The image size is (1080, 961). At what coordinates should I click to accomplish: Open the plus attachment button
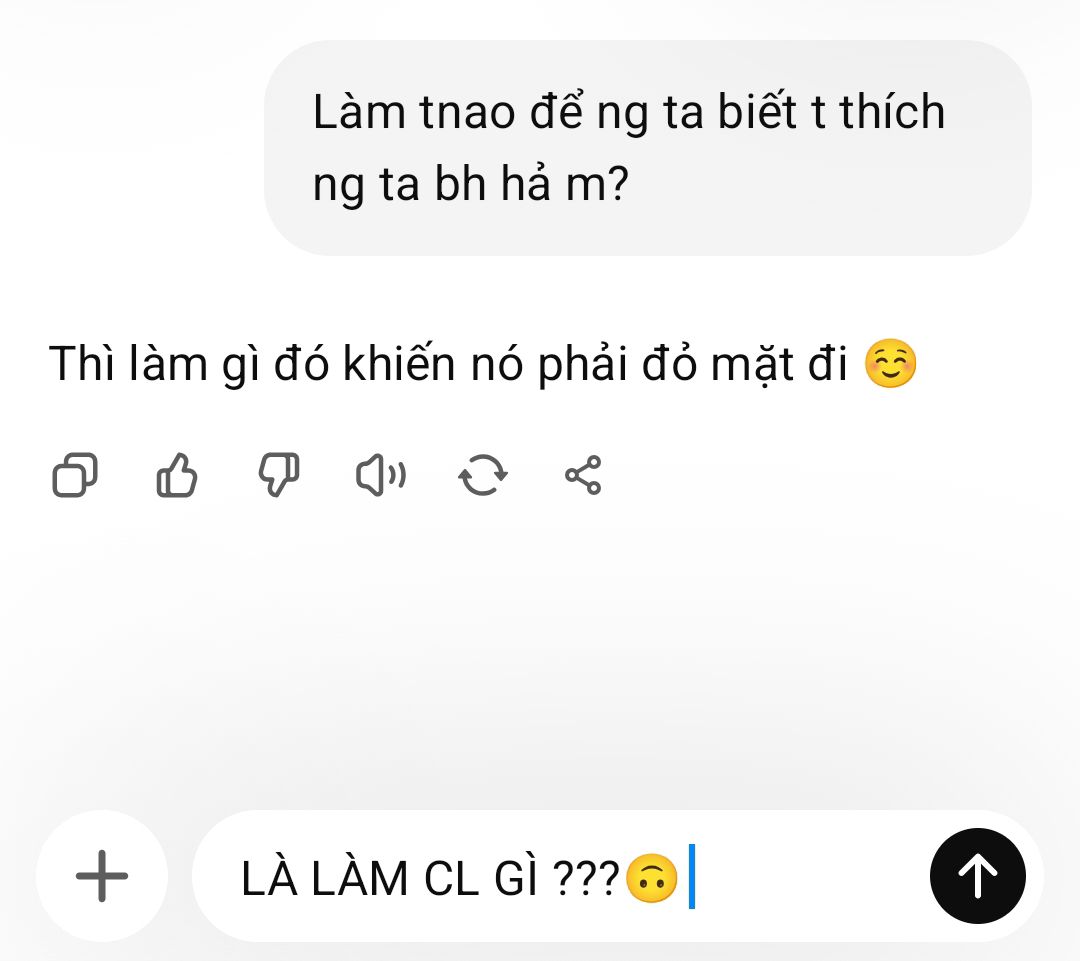pos(102,876)
